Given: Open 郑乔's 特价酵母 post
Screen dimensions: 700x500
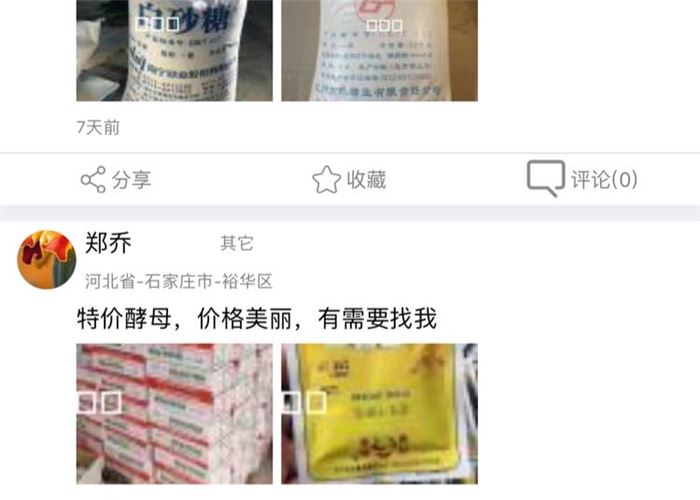Looking at the screenshot, I should (x=258, y=319).
